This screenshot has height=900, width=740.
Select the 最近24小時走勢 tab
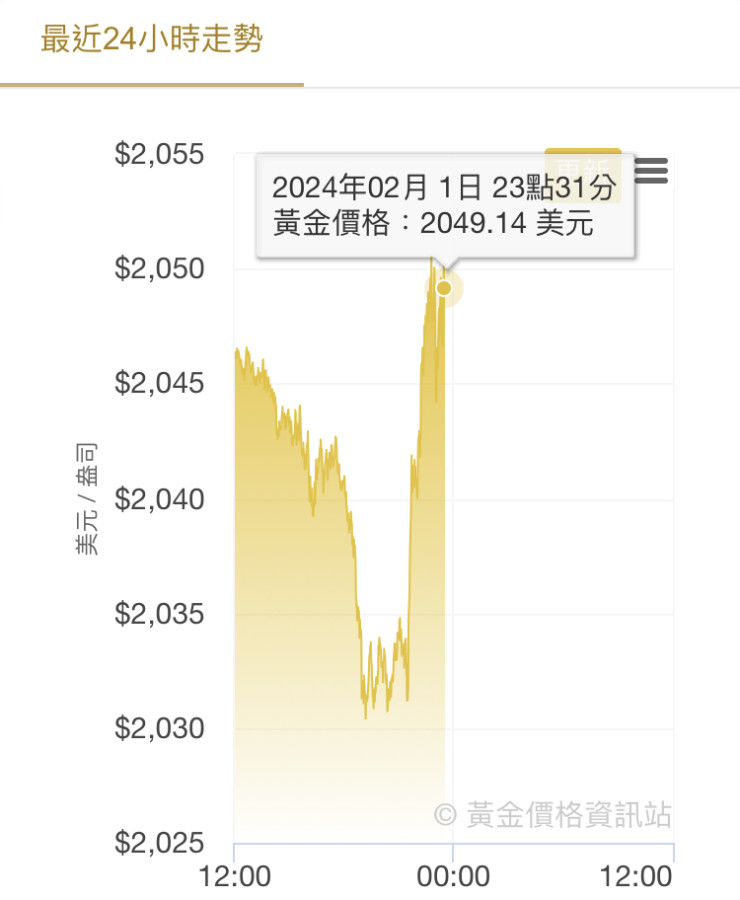click(152, 41)
